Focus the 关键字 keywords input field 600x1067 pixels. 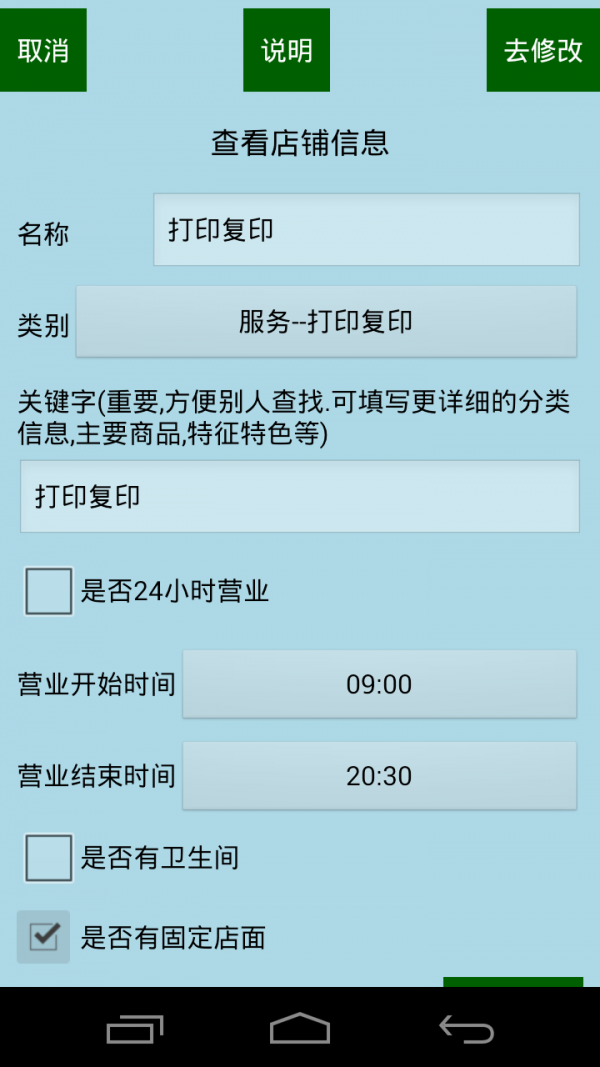coord(300,497)
